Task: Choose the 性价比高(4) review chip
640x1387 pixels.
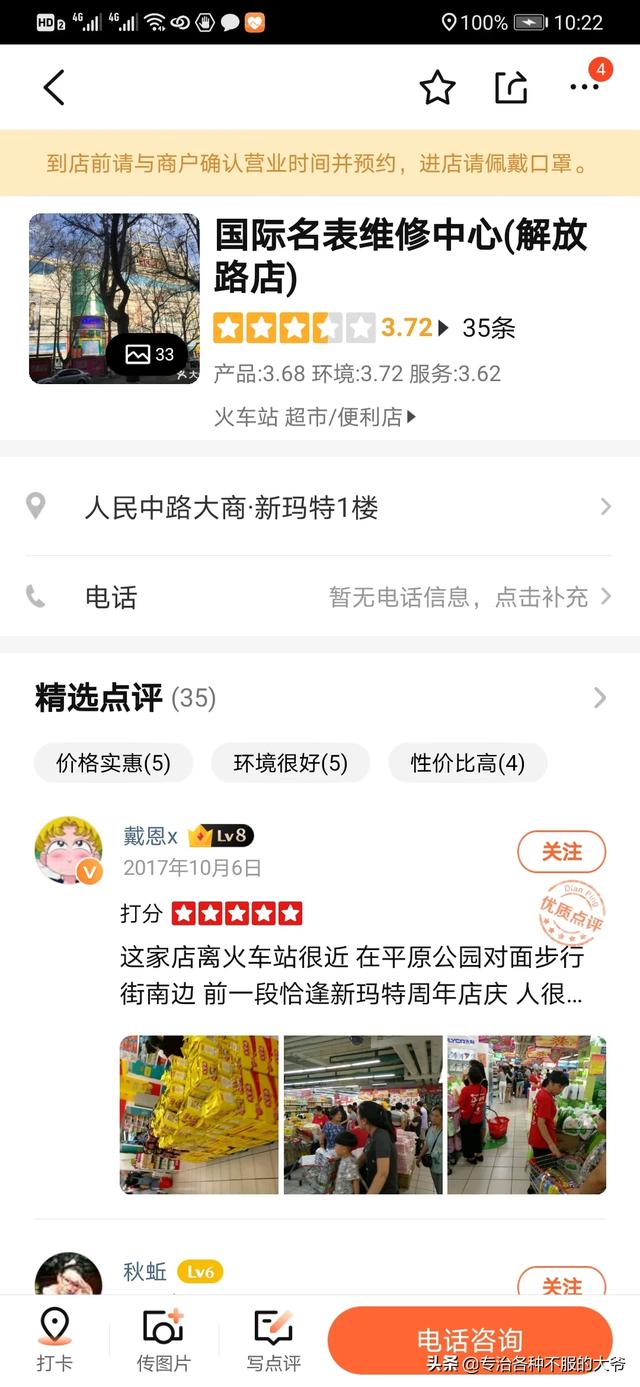Action: [467, 763]
